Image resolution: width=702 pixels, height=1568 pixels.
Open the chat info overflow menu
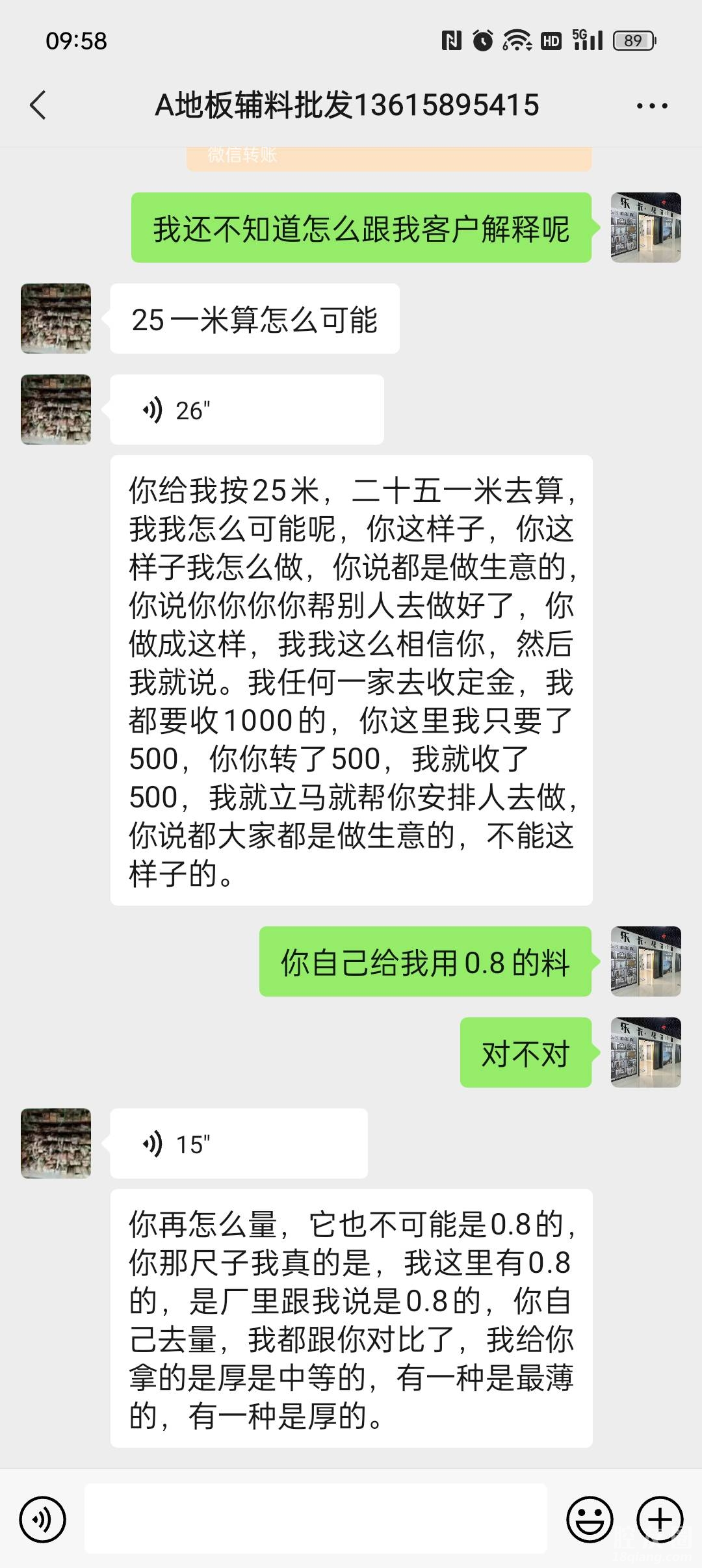click(651, 106)
